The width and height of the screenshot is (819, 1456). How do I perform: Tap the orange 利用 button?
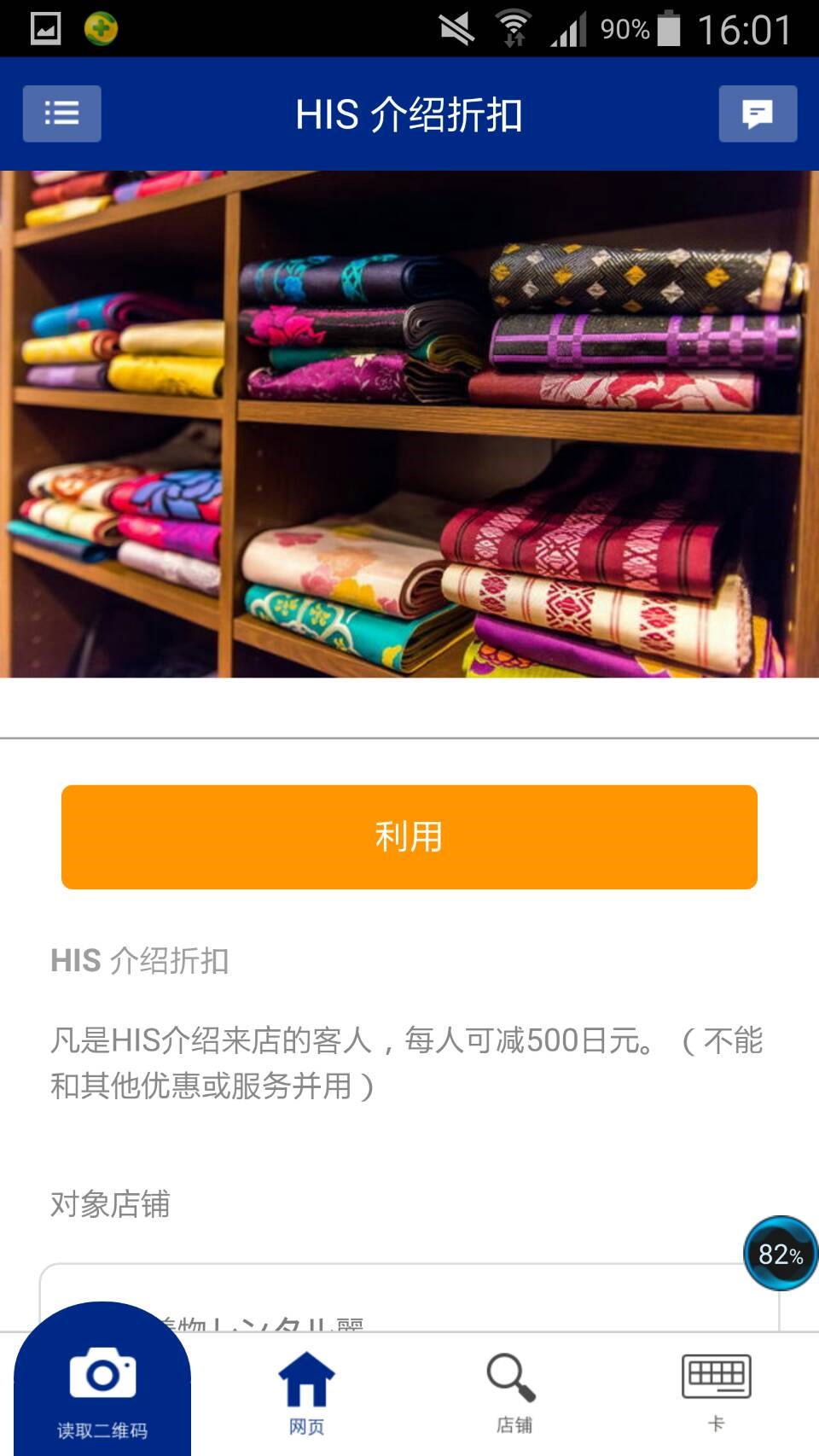(409, 837)
